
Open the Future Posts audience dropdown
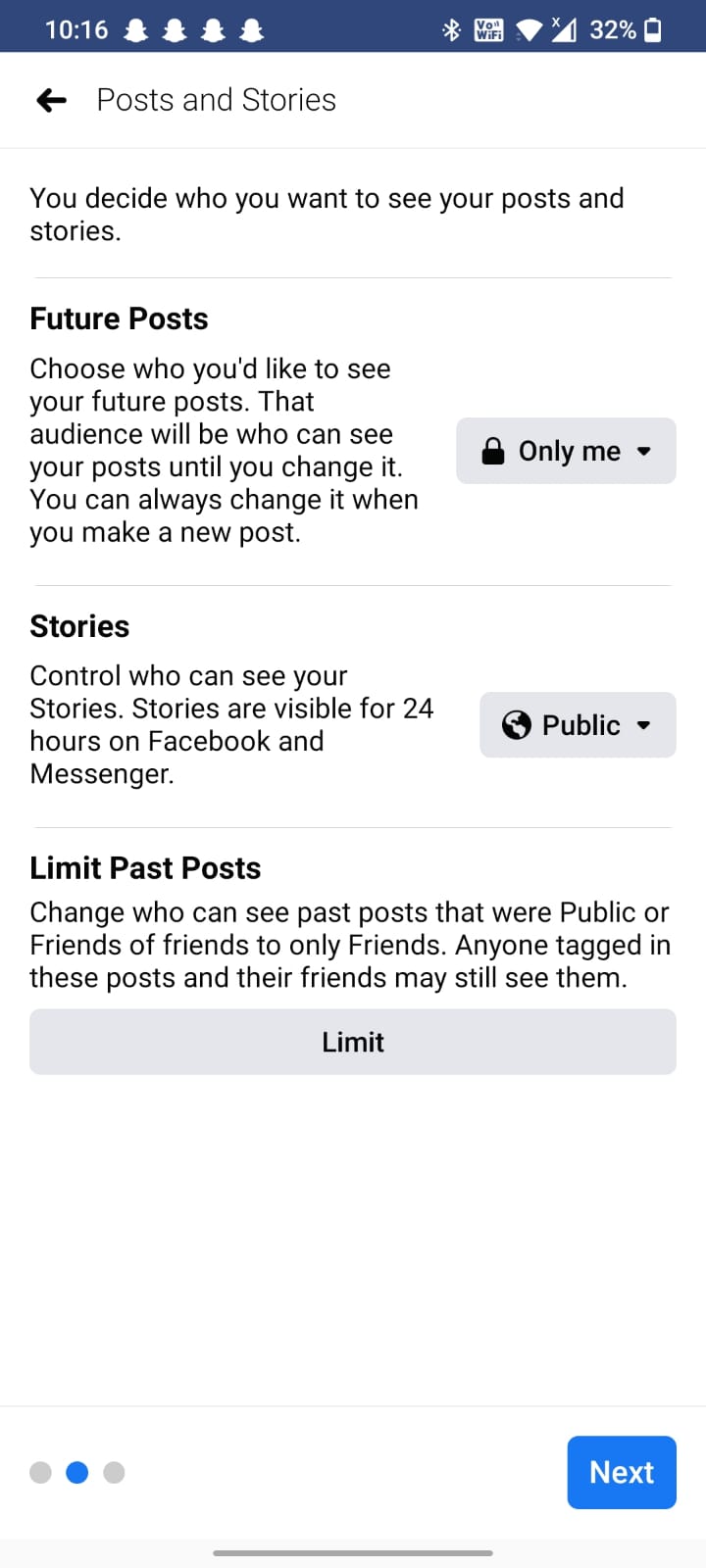(x=566, y=451)
